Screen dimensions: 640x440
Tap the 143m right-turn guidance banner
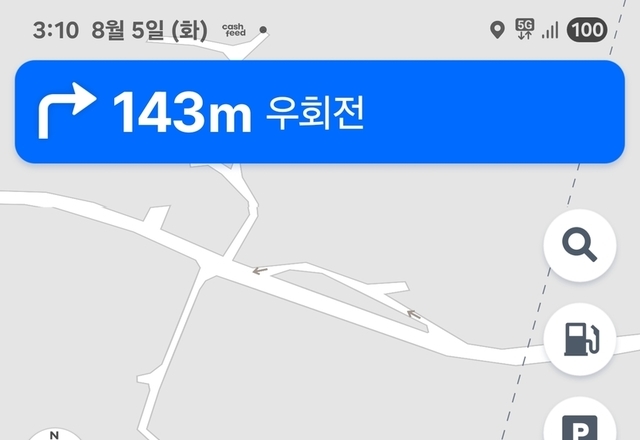pyautogui.click(x=319, y=112)
